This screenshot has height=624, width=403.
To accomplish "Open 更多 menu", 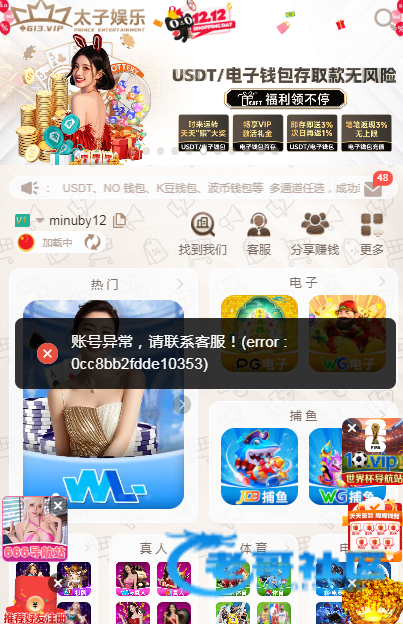I will (x=372, y=234).
